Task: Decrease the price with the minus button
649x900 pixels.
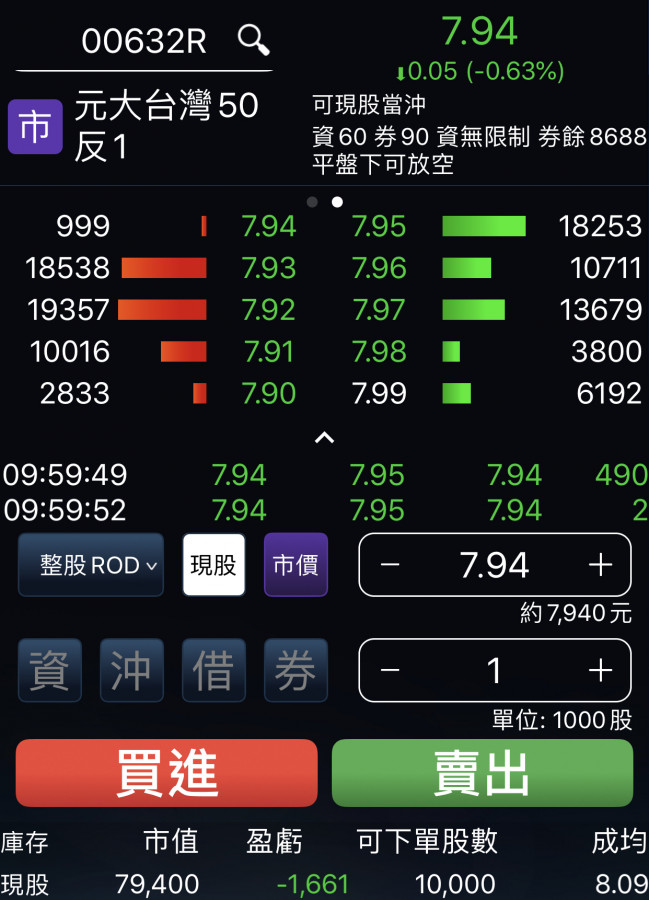Action: pos(390,565)
